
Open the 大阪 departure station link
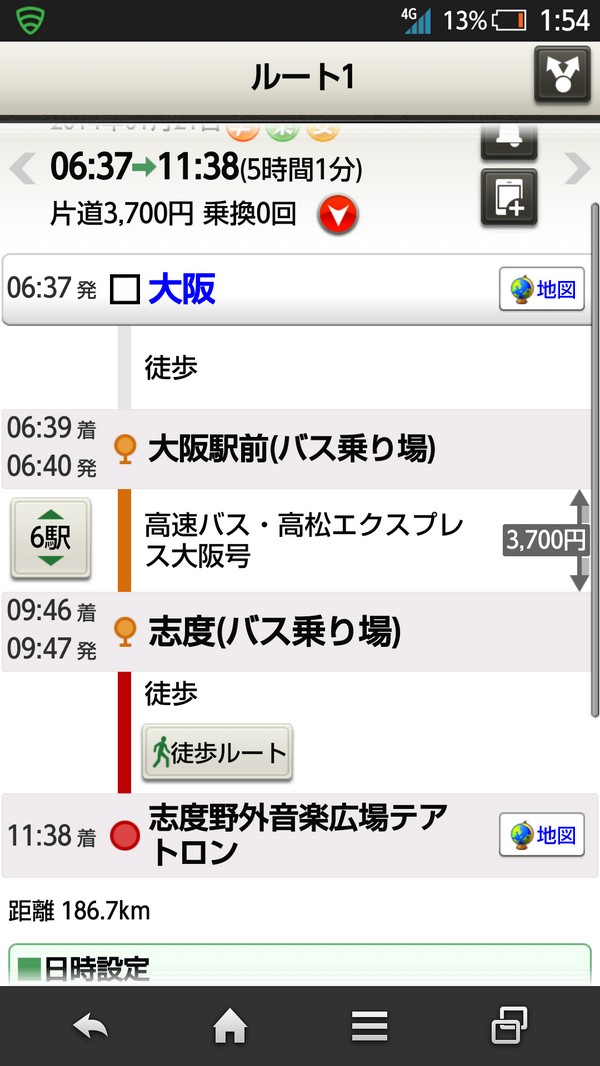(x=182, y=289)
